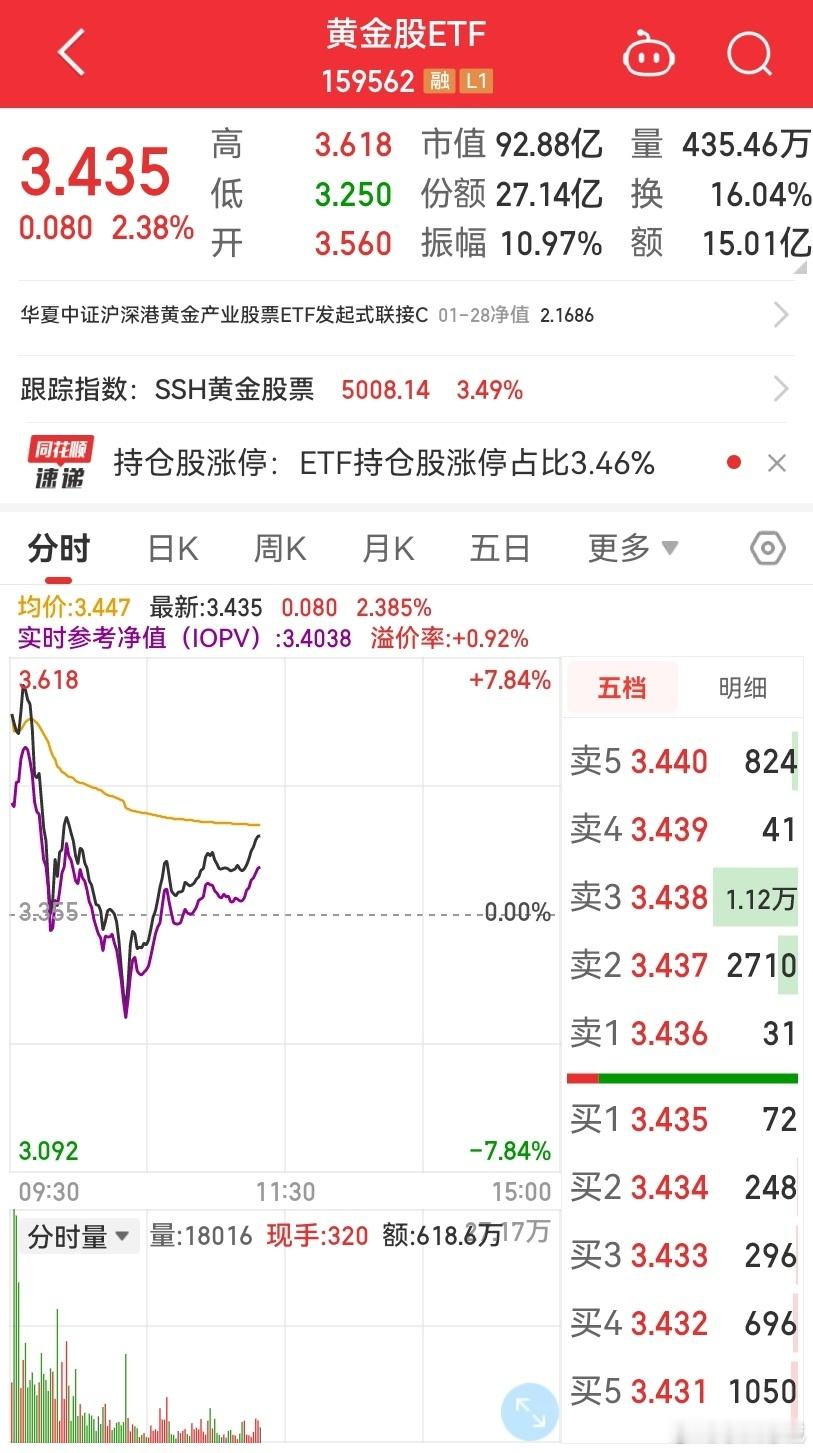Click the red-green buy sell strength bar
Image resolution: width=813 pixels, height=1453 pixels.
(x=683, y=1077)
